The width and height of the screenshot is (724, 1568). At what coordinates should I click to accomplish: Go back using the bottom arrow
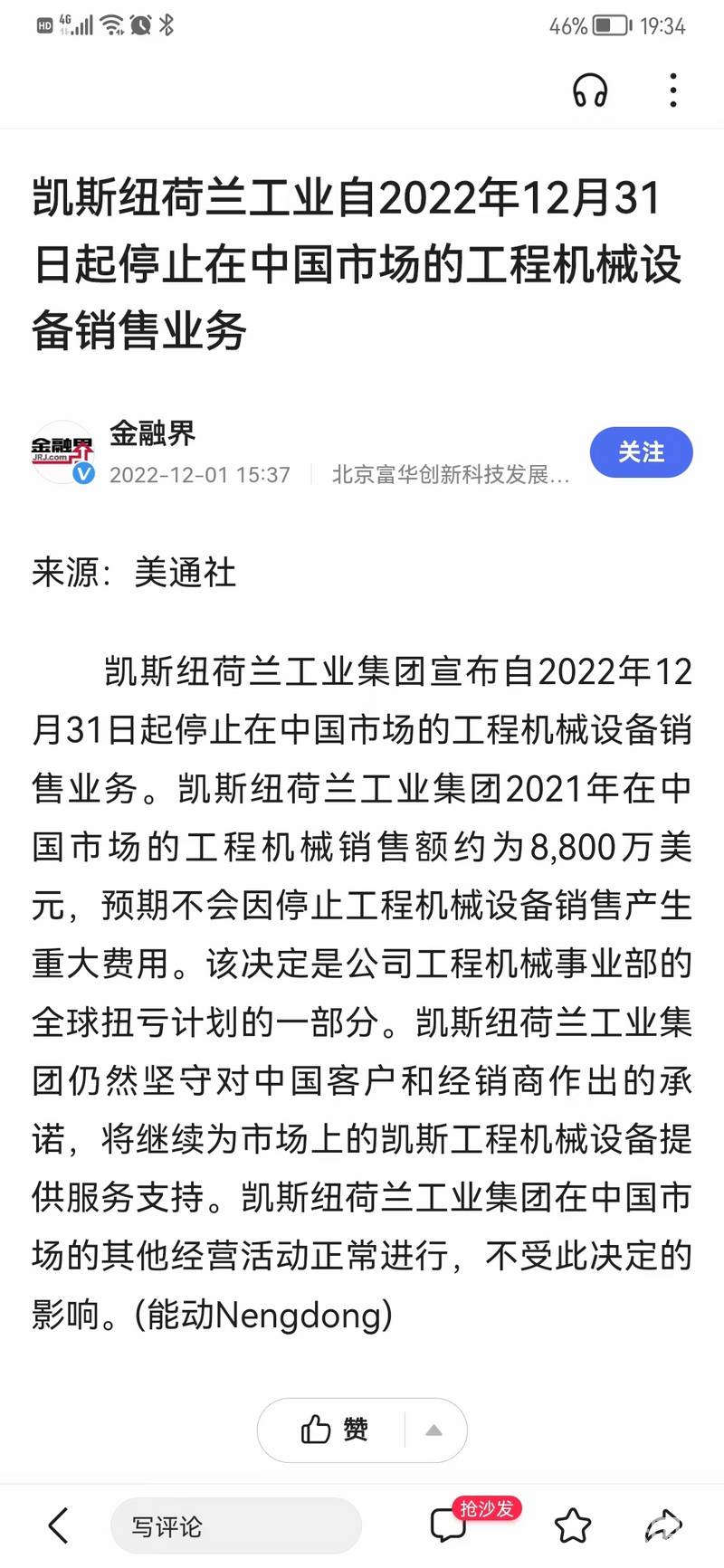pos(58,1525)
